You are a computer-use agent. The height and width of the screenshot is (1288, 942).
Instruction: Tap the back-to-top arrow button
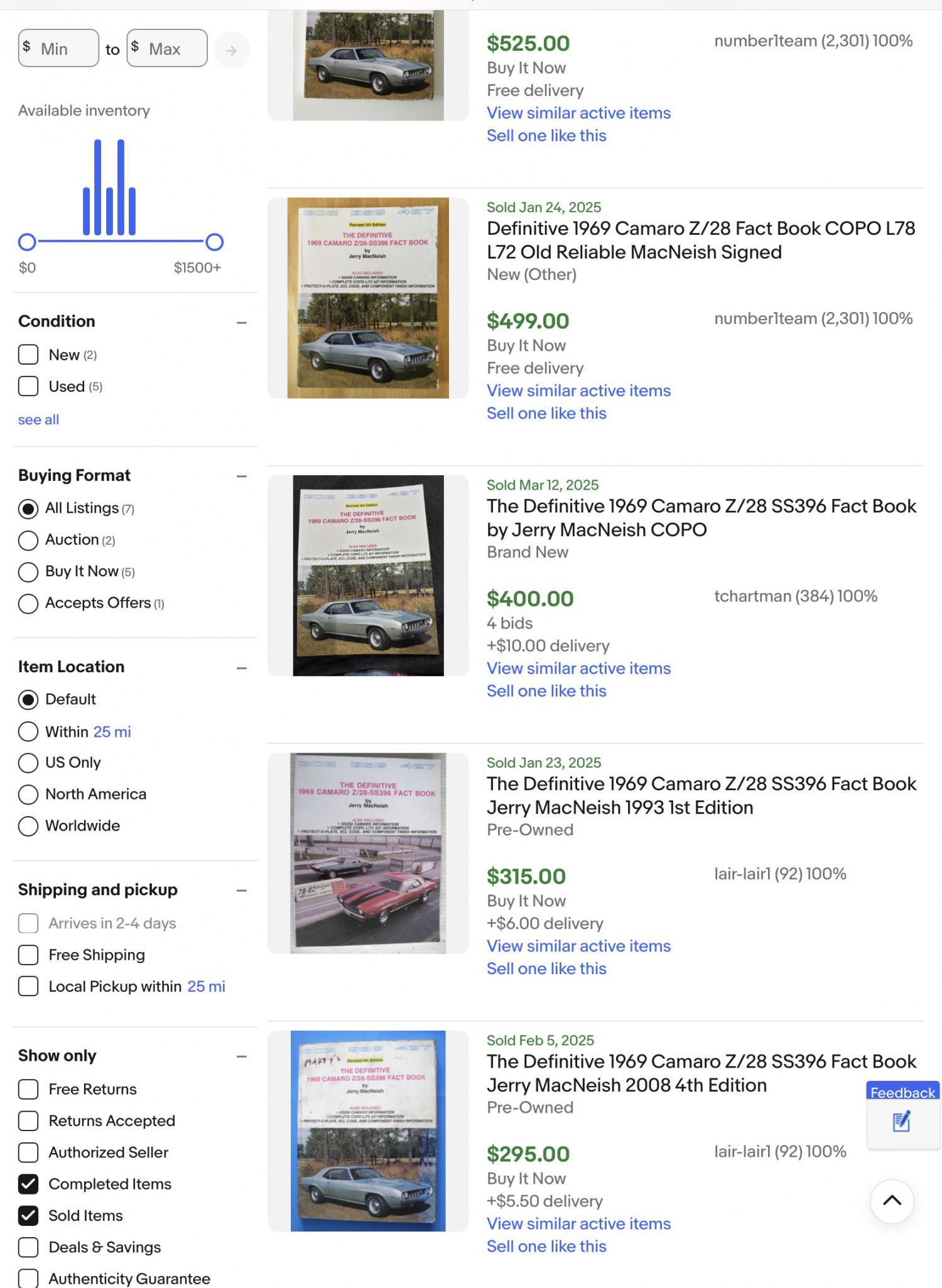coord(891,1201)
